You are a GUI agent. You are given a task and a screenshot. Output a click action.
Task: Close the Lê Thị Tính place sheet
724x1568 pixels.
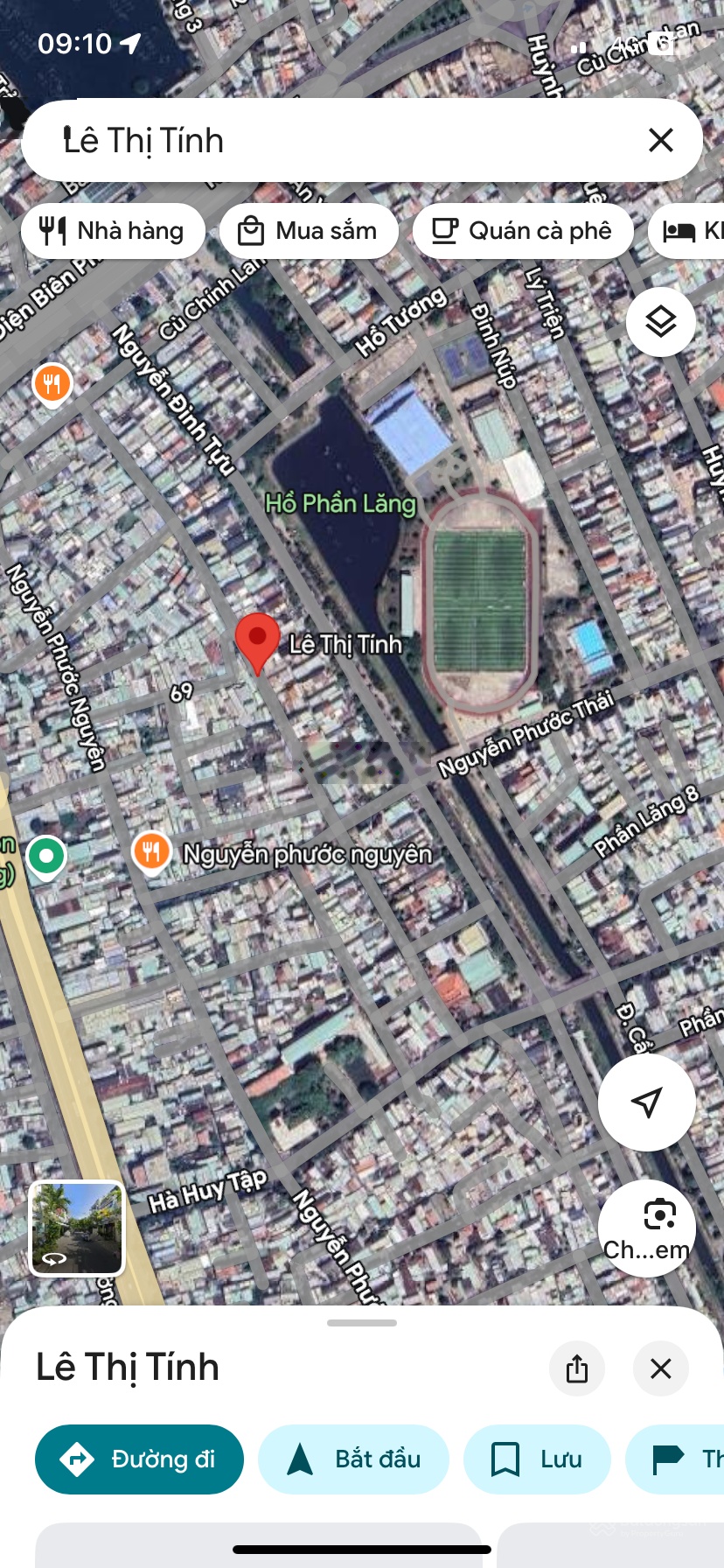coord(661,1368)
